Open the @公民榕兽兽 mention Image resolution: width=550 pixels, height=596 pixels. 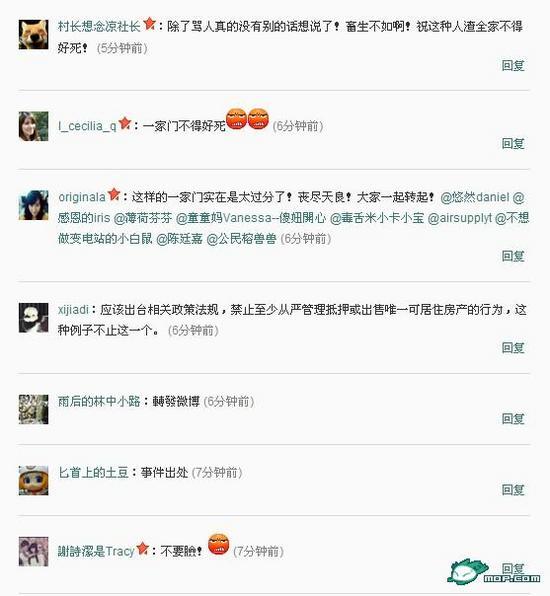[x=241, y=239]
